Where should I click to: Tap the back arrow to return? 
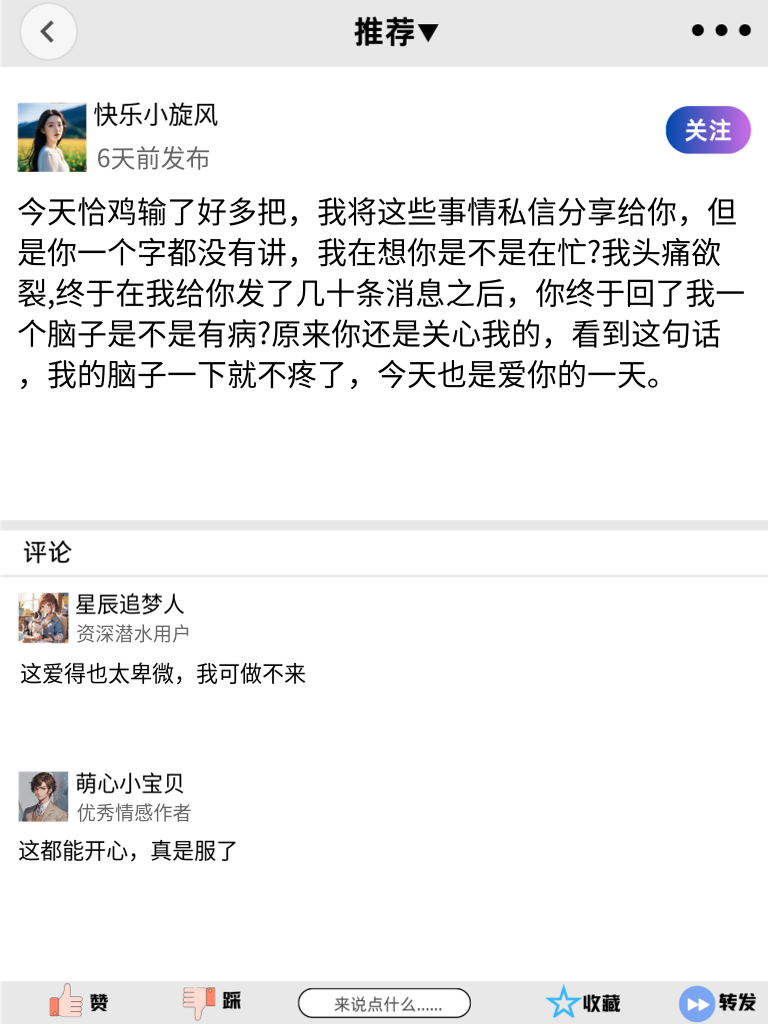(x=48, y=31)
